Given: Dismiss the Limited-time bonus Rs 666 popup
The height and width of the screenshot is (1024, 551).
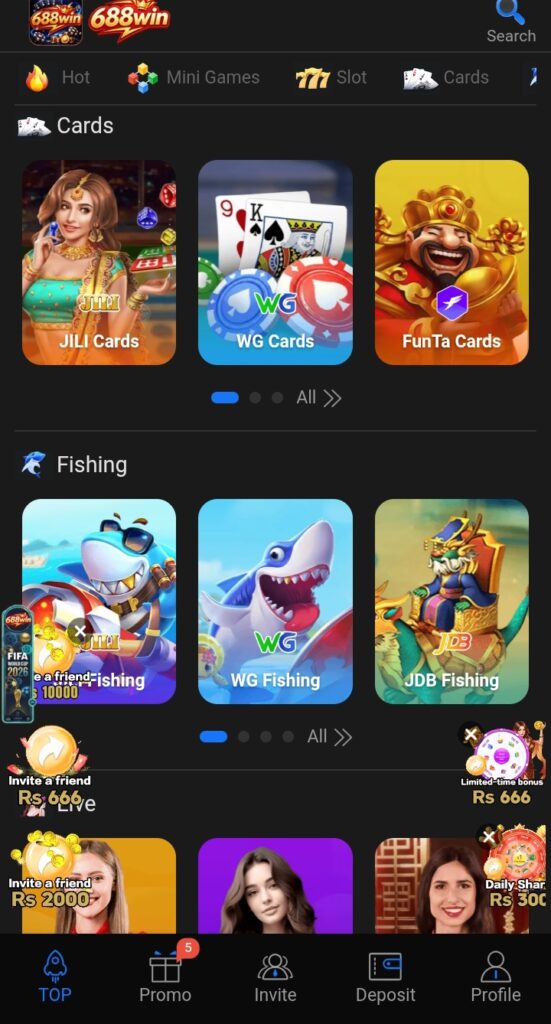Looking at the screenshot, I should pos(471,735).
